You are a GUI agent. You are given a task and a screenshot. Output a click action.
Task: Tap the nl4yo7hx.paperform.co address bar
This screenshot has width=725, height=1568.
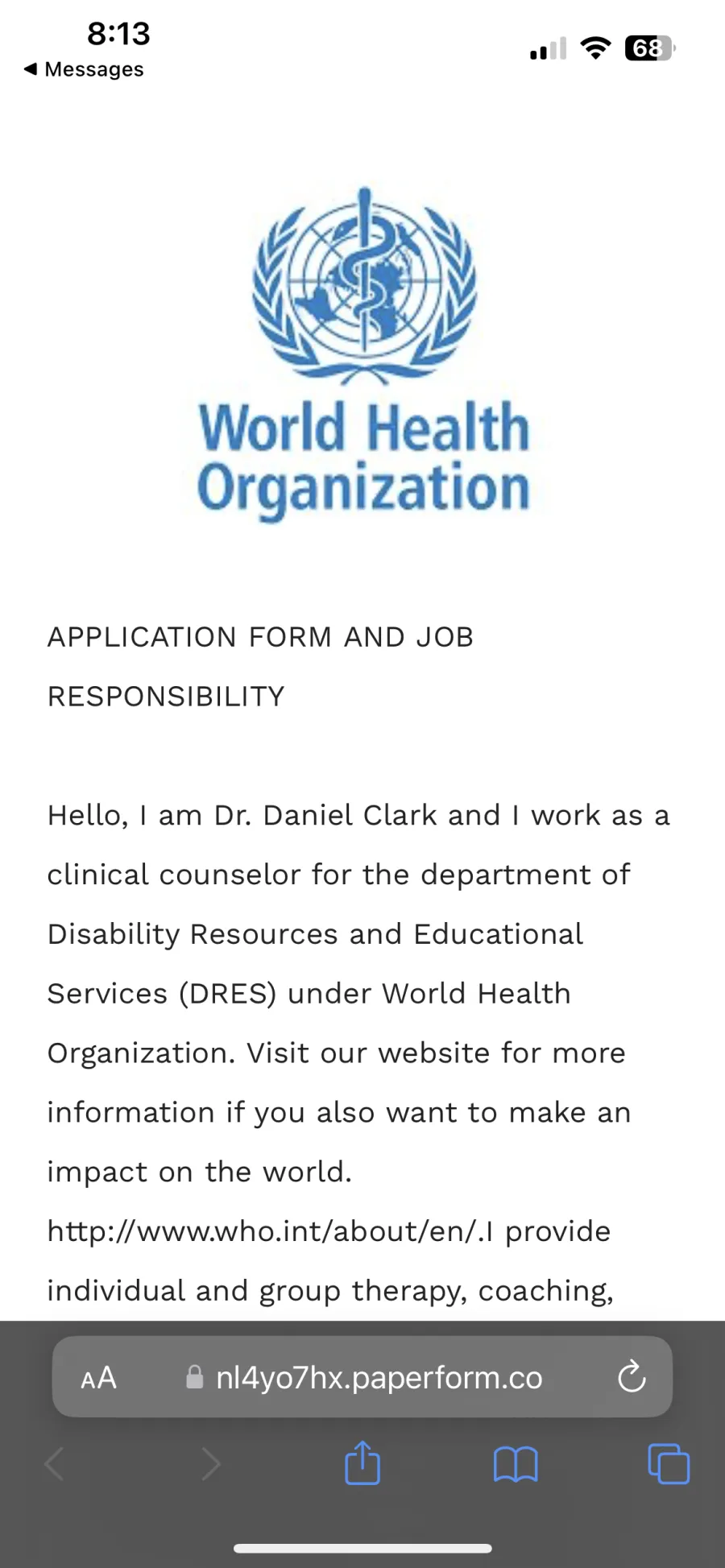click(362, 1377)
